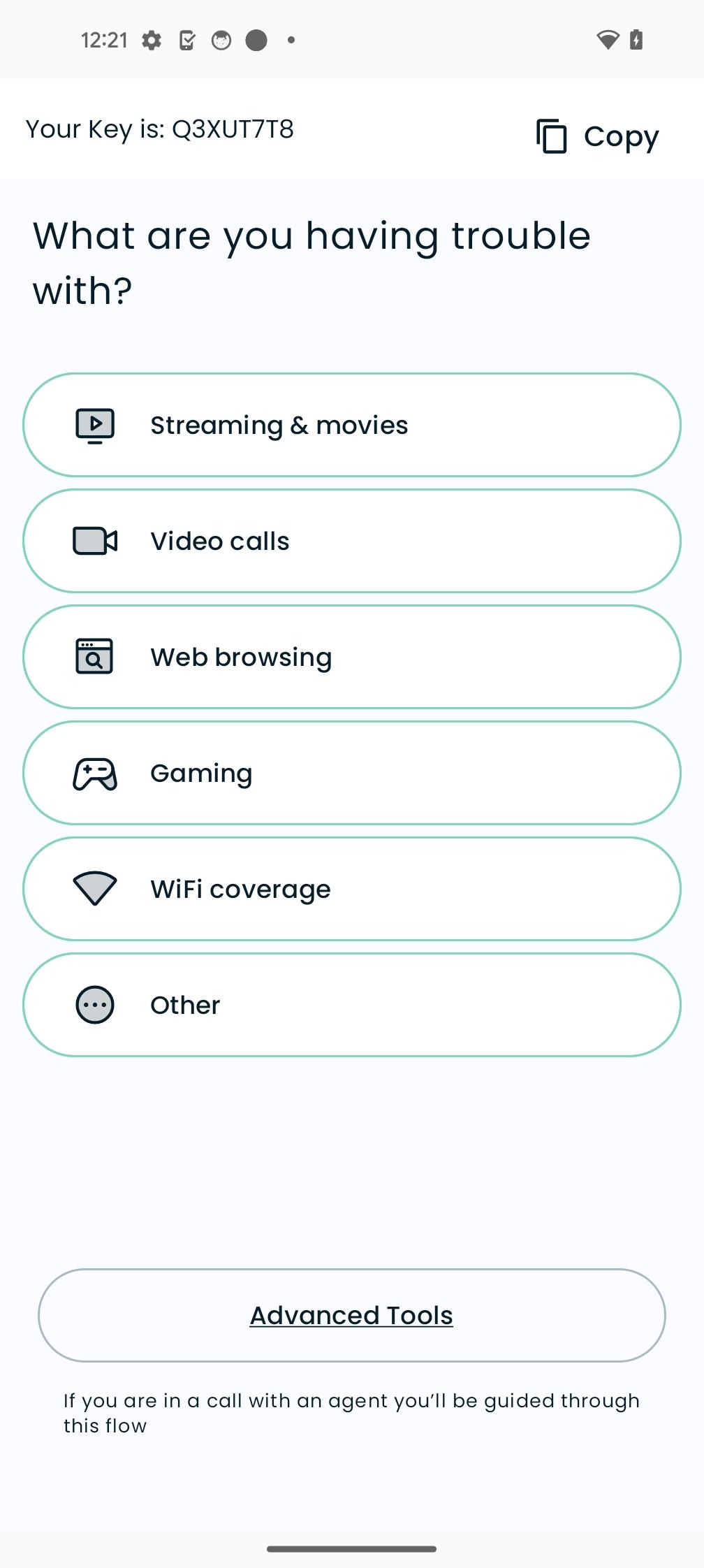Select the Gaming trouble option

352,773
